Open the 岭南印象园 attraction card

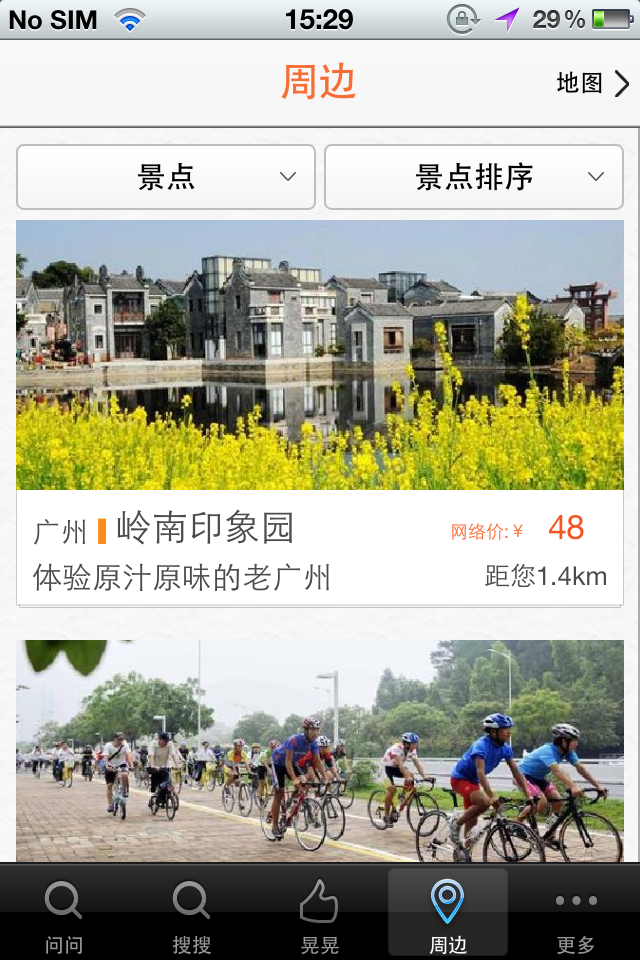pyautogui.click(x=320, y=410)
